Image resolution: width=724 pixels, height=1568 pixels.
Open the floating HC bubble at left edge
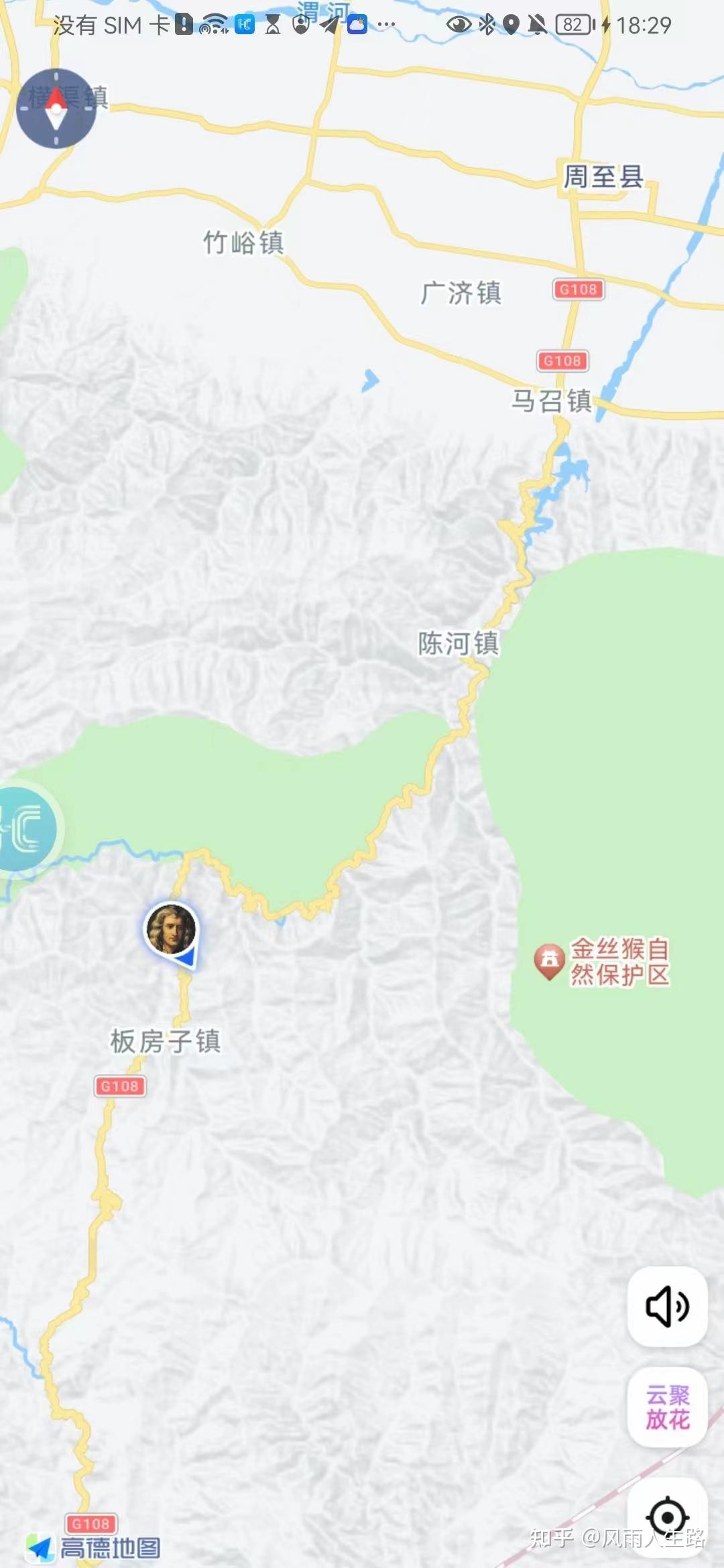pyautogui.click(x=27, y=830)
